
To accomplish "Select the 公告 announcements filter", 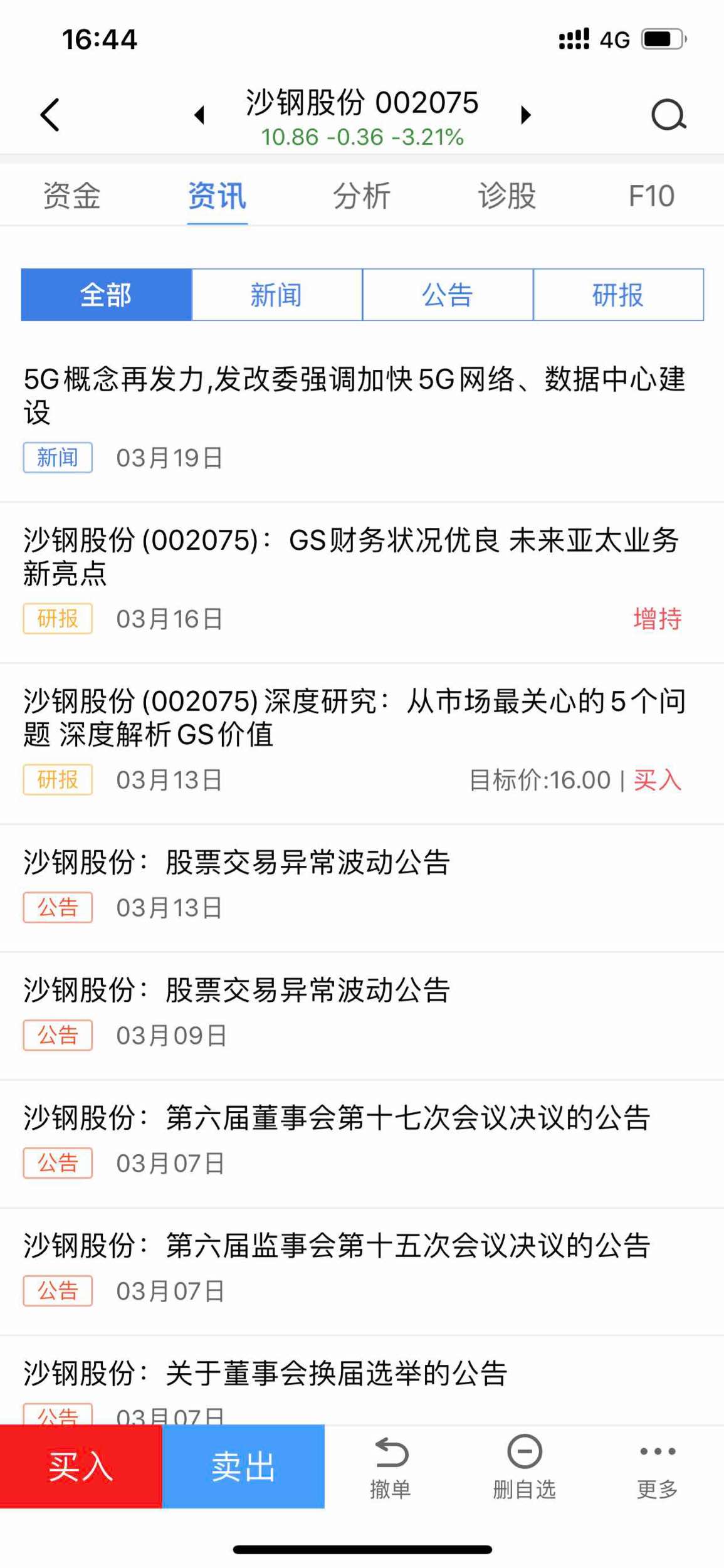I will pos(447,294).
